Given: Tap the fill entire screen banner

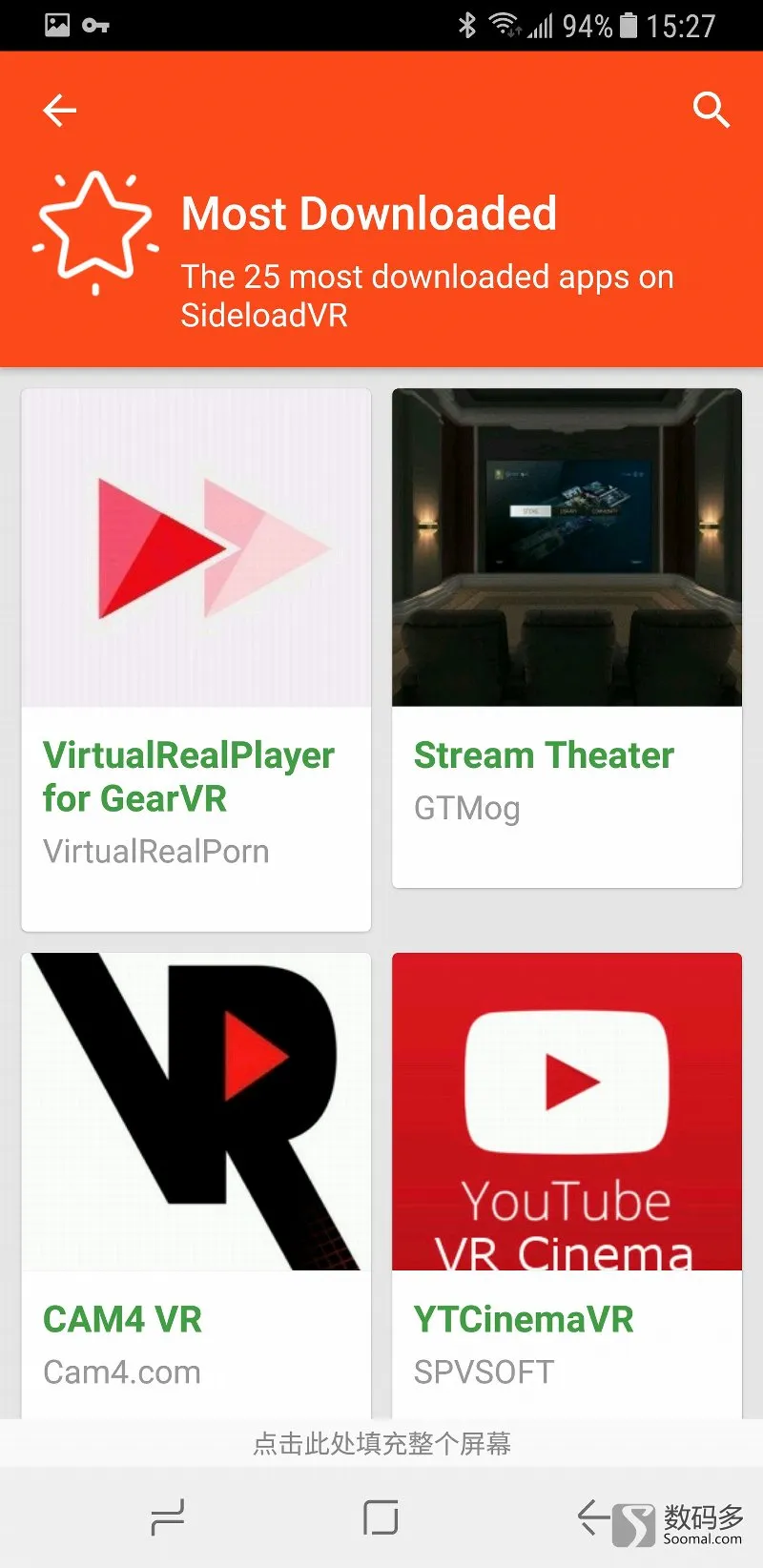Looking at the screenshot, I should (x=381, y=1443).
